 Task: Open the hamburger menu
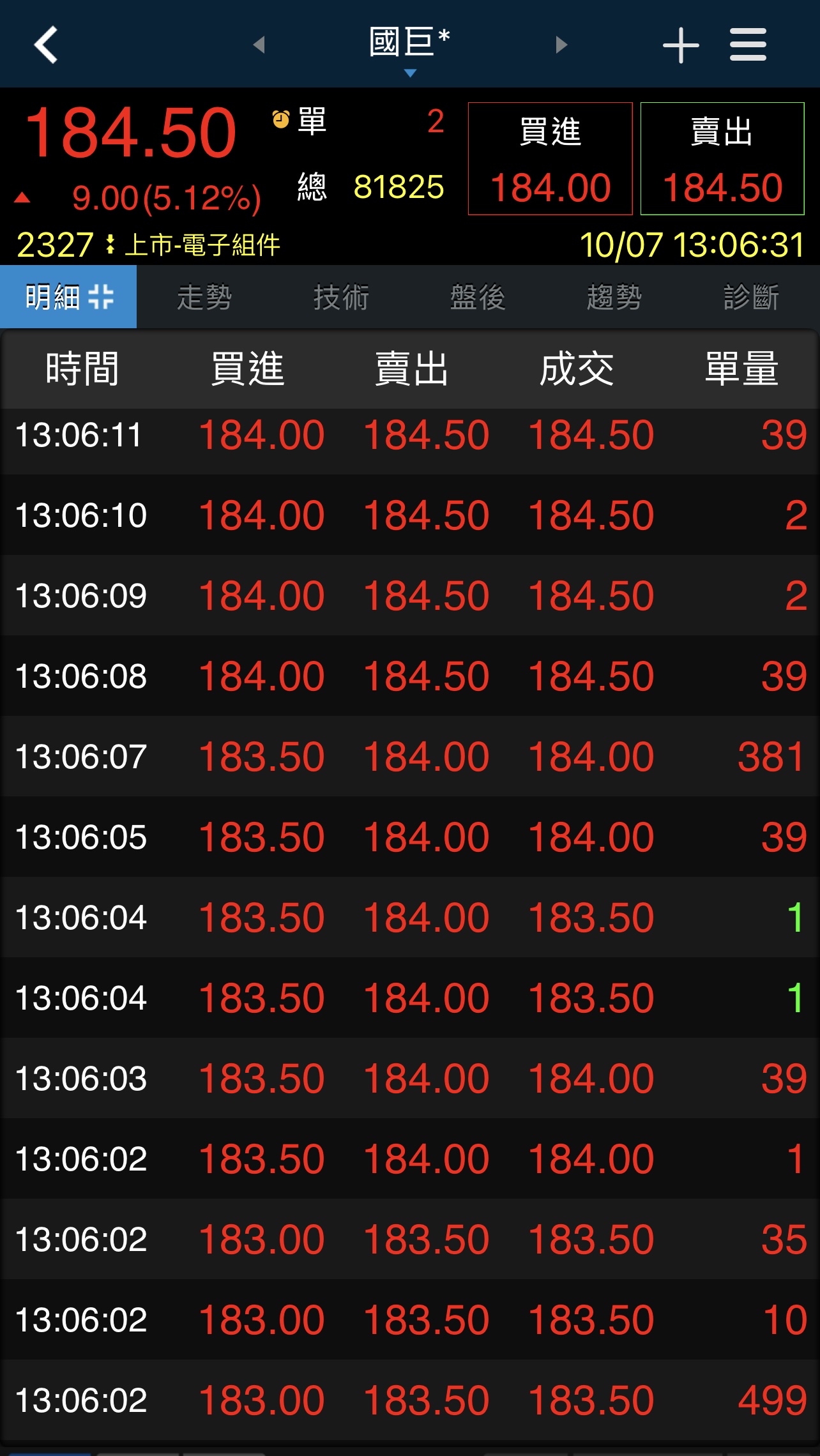coord(748,45)
